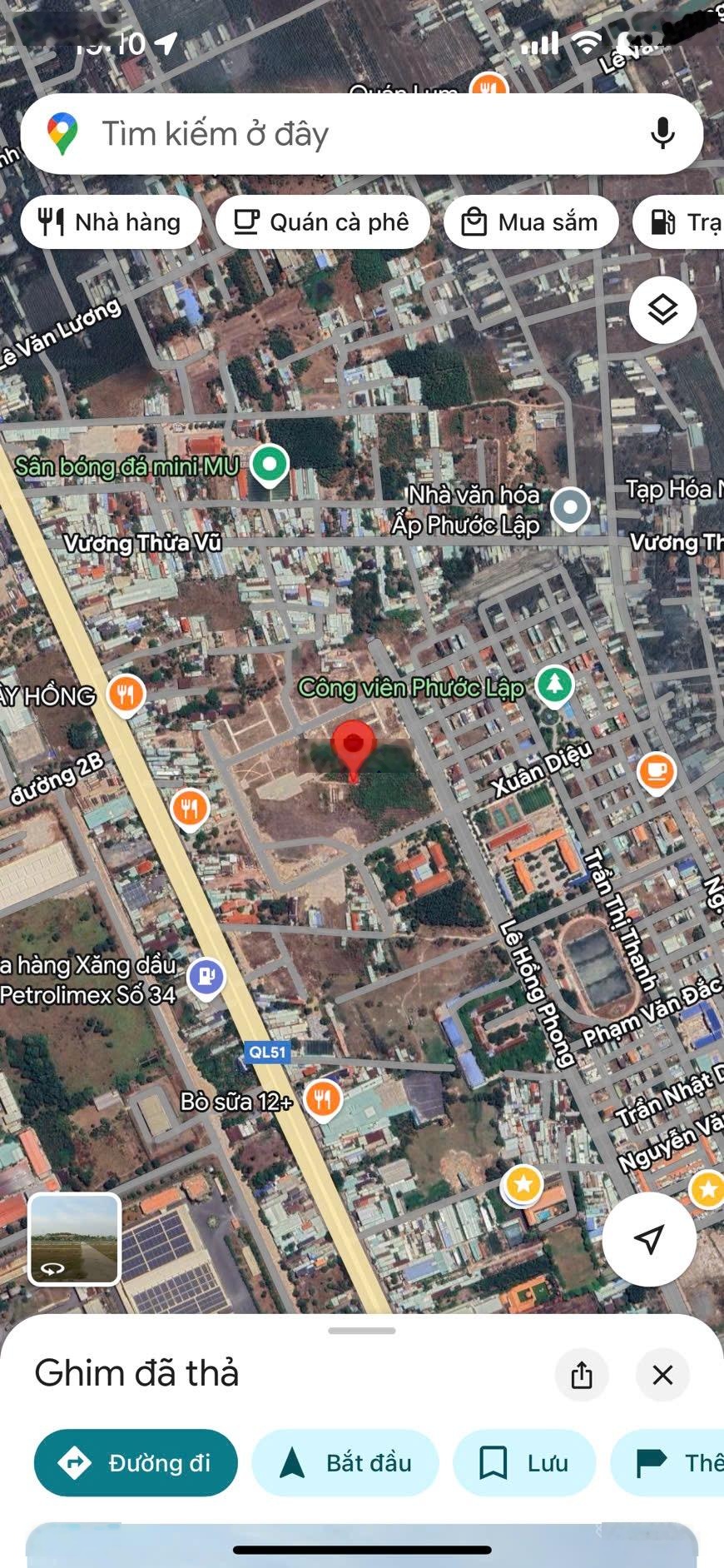Close the Ghim đã thả panel
This screenshot has width=724, height=1568.
click(662, 1375)
